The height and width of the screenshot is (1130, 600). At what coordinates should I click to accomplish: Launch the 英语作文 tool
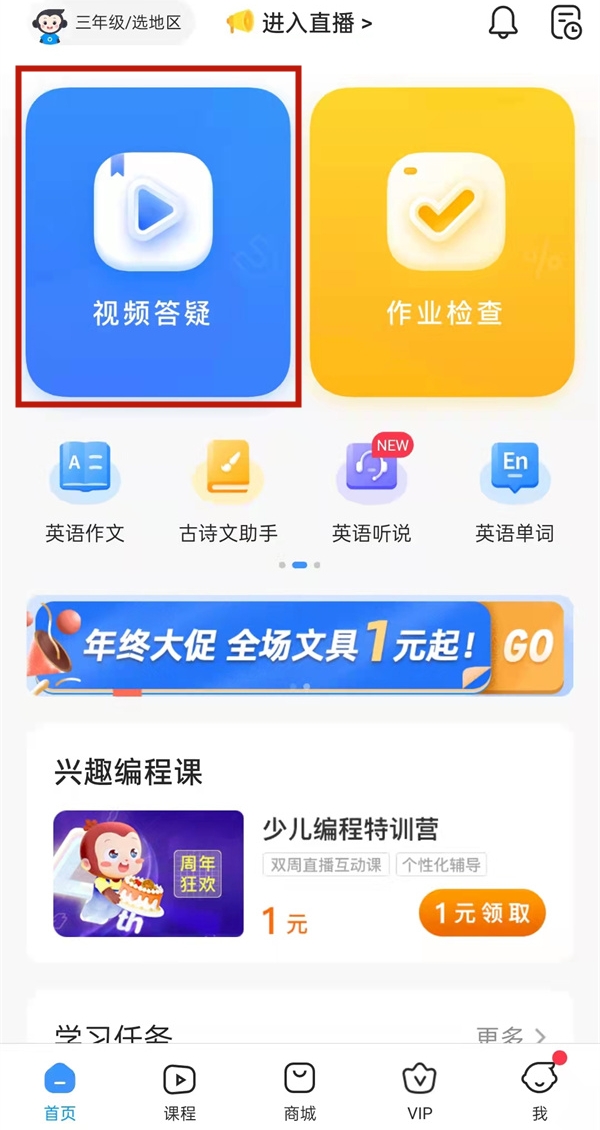click(x=85, y=490)
